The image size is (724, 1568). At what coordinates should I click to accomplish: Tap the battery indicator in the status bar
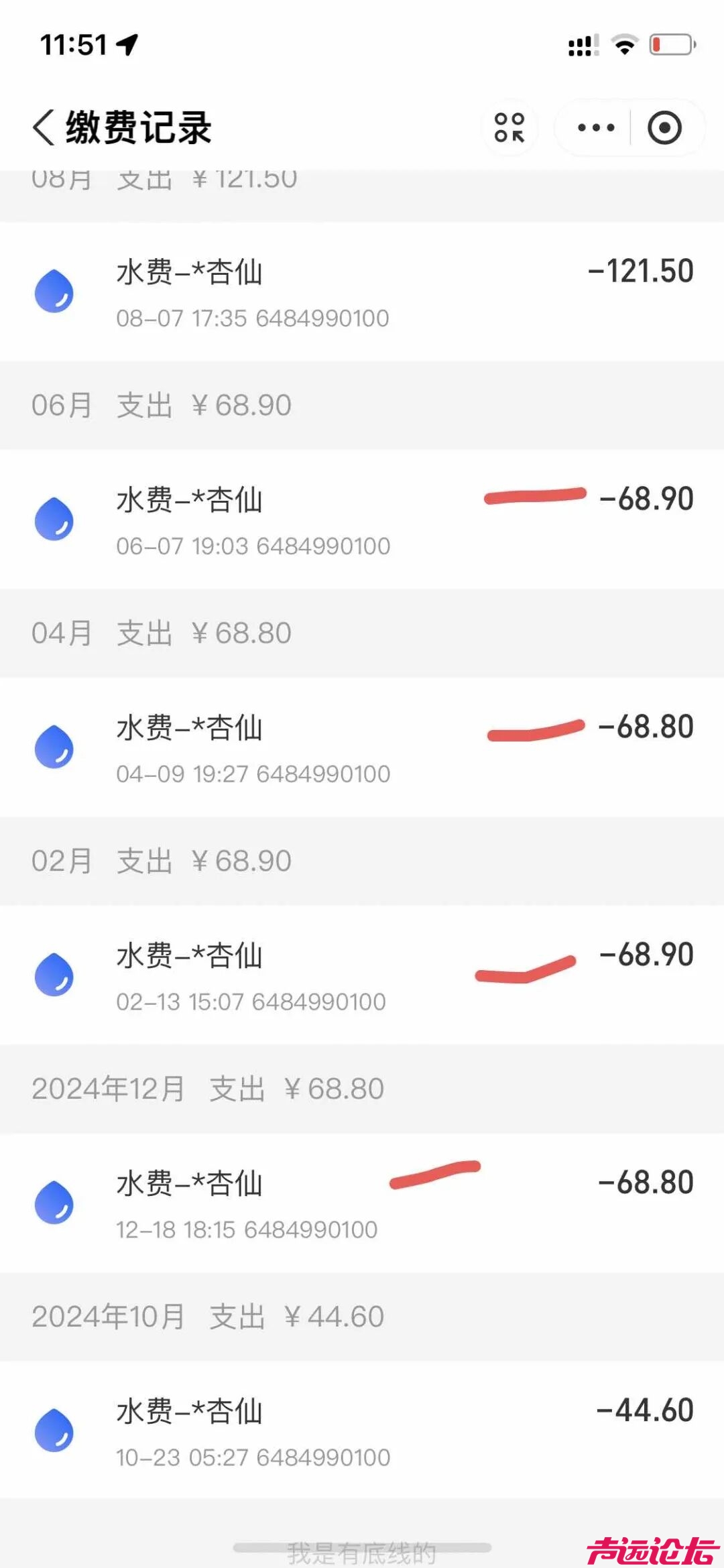point(670,44)
